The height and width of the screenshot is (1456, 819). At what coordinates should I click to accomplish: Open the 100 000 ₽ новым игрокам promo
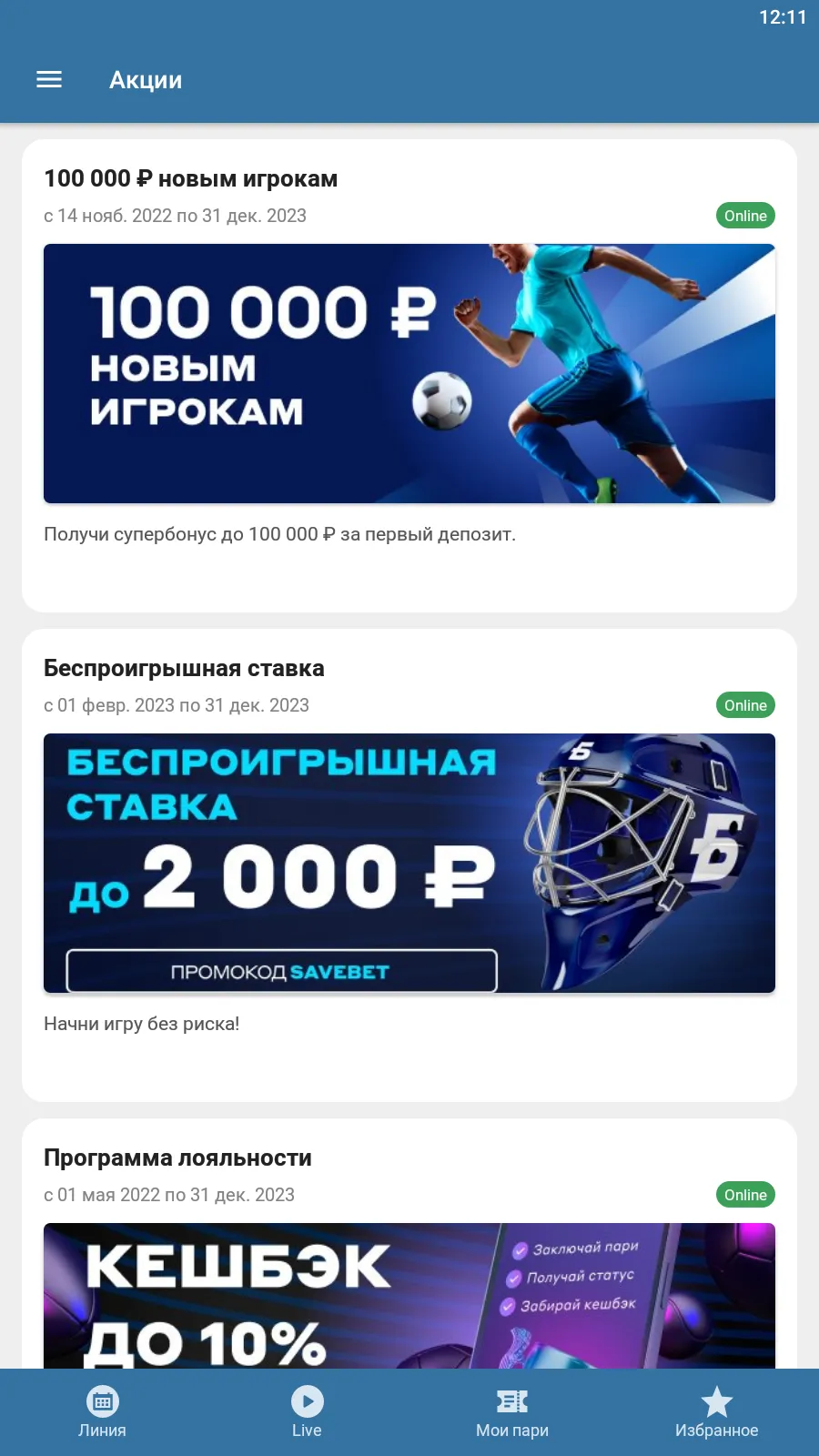[x=409, y=373]
